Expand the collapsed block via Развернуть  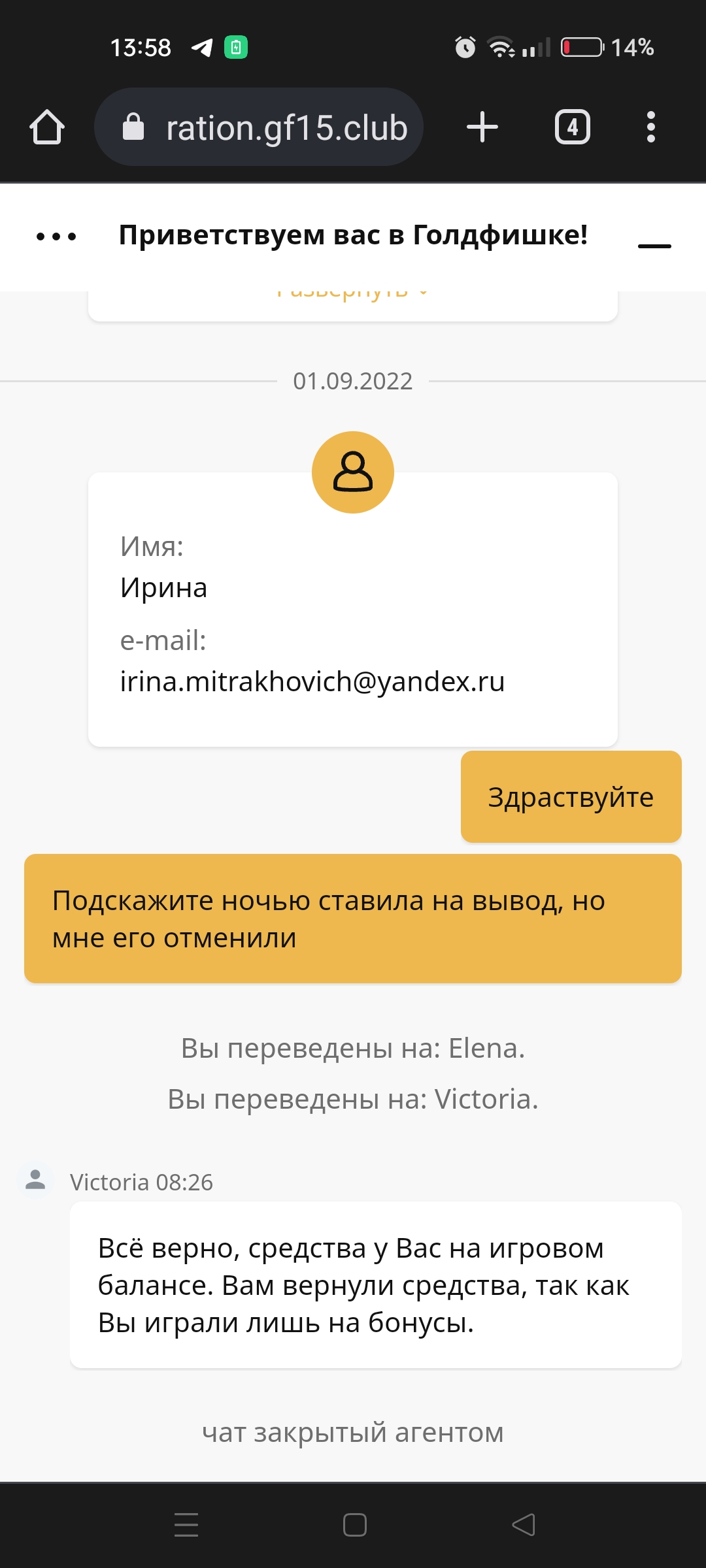click(352, 292)
